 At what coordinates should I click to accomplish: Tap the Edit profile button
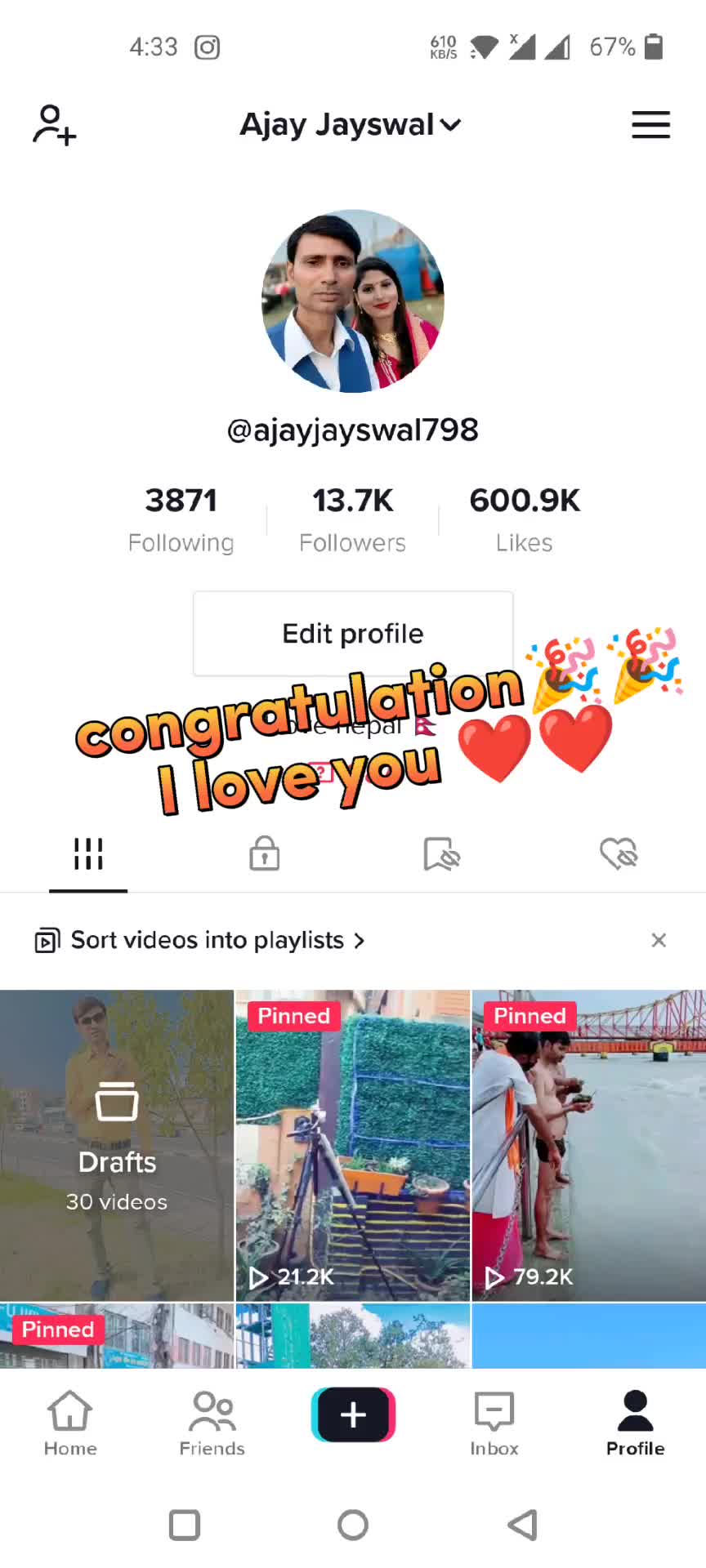pyautogui.click(x=353, y=634)
